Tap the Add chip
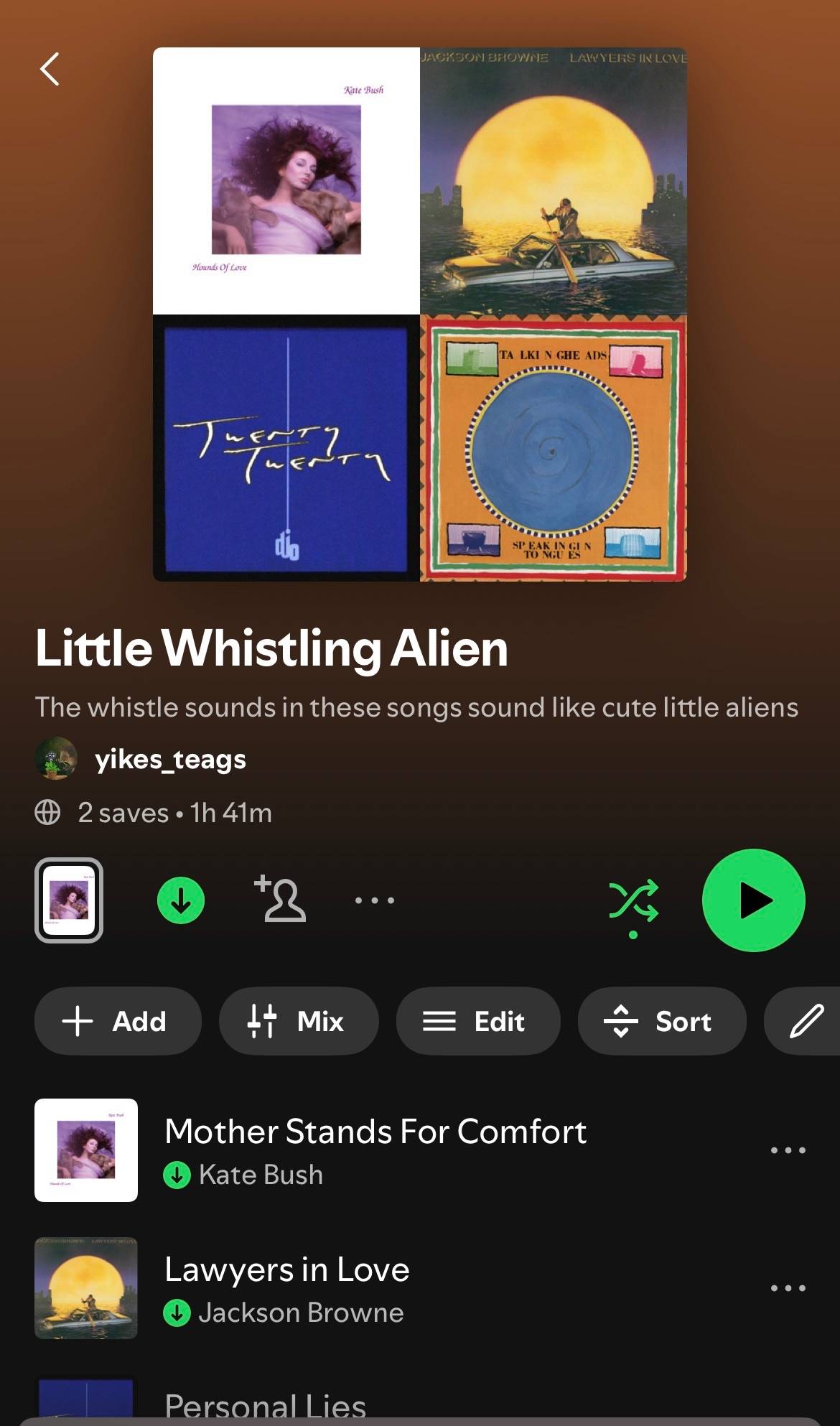Screen dimensions: 840x1426 click(x=118, y=1021)
